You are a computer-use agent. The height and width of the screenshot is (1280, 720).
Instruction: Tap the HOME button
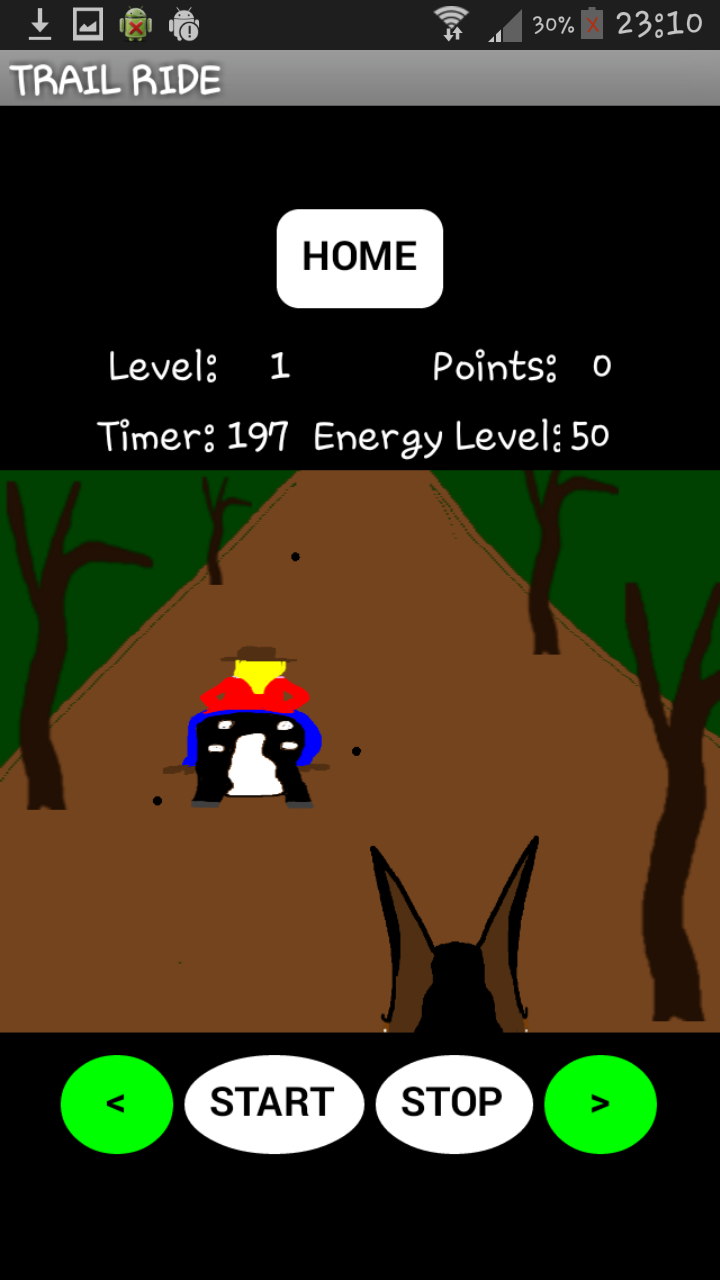359,258
